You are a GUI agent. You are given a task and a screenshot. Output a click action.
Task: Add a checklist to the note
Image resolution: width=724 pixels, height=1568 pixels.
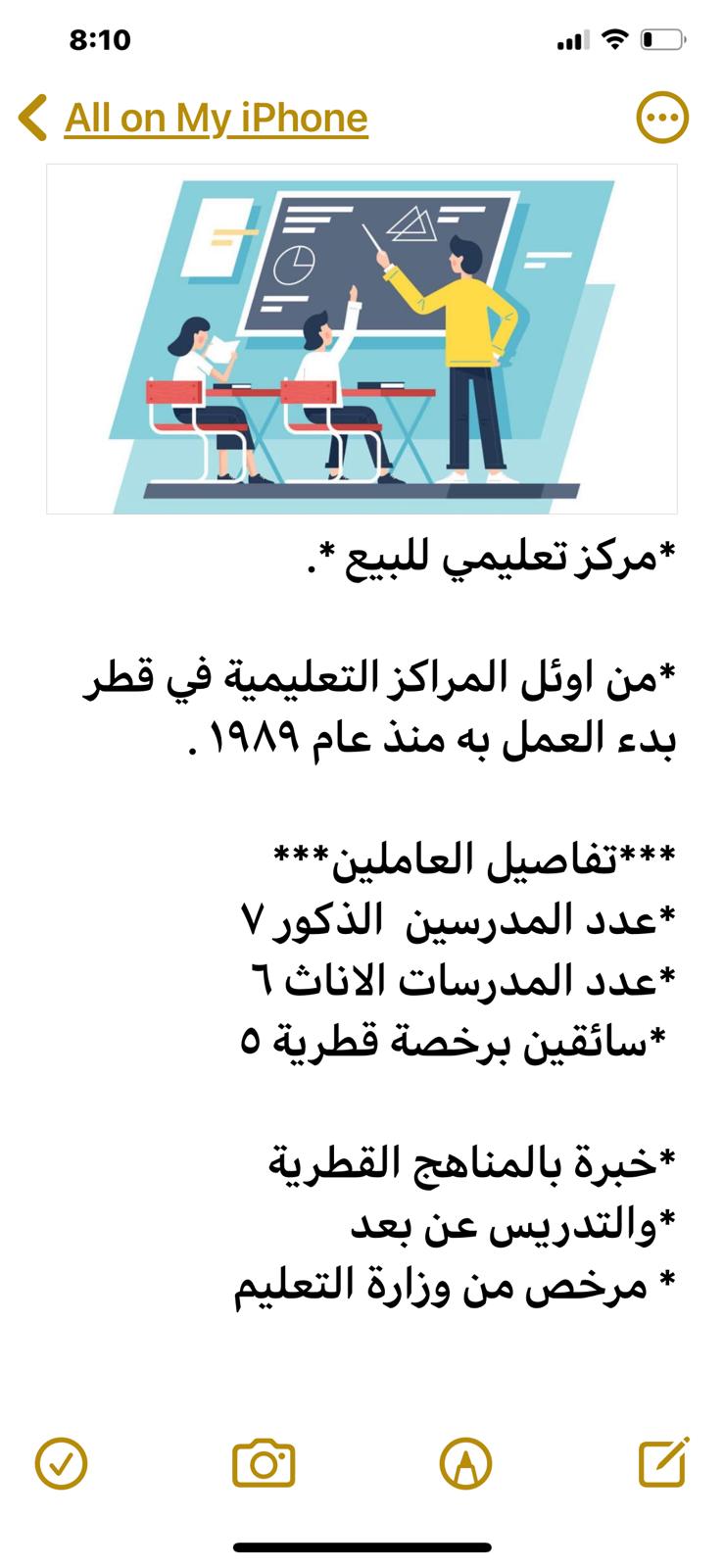(61, 1464)
